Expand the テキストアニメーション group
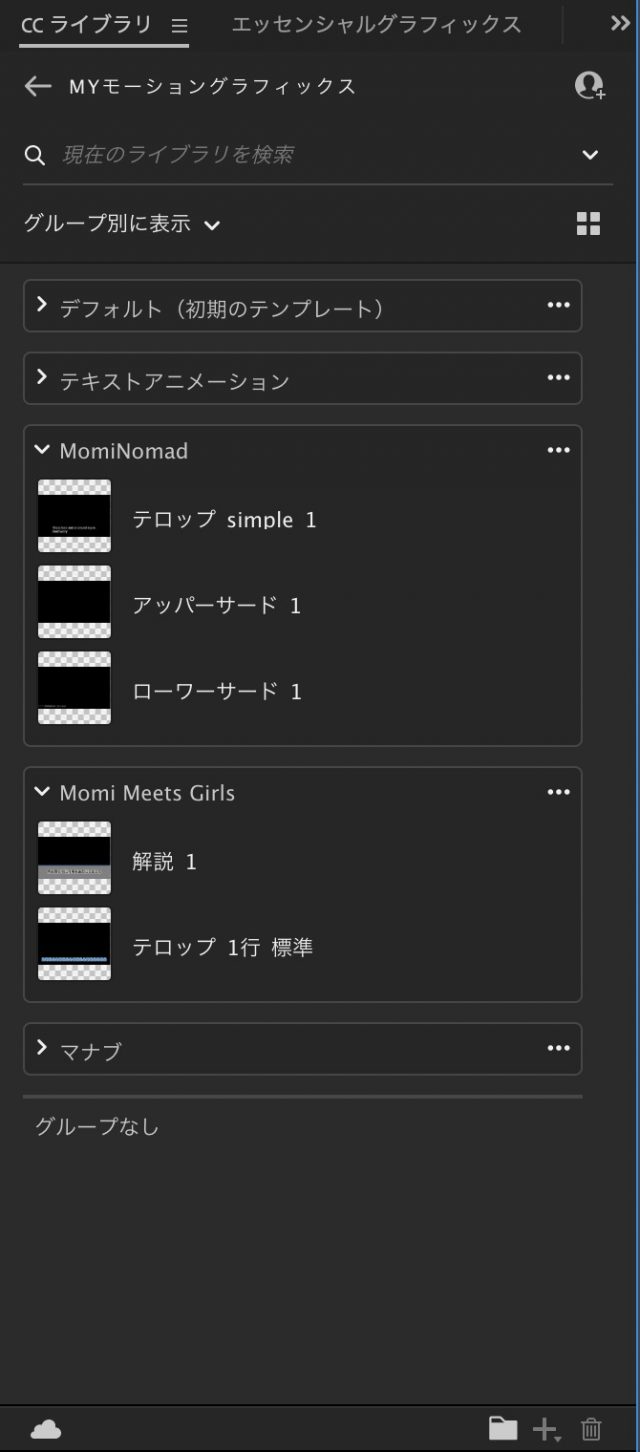Screen dimensions: 640x1452 point(42,378)
